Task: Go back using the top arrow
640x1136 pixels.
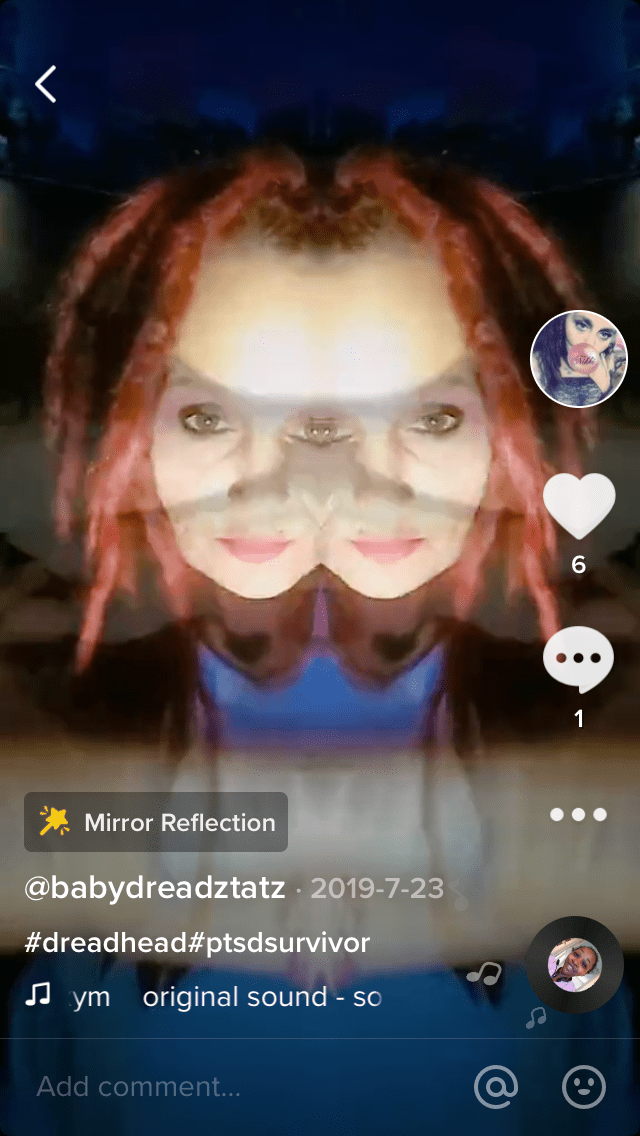Action: [x=46, y=85]
